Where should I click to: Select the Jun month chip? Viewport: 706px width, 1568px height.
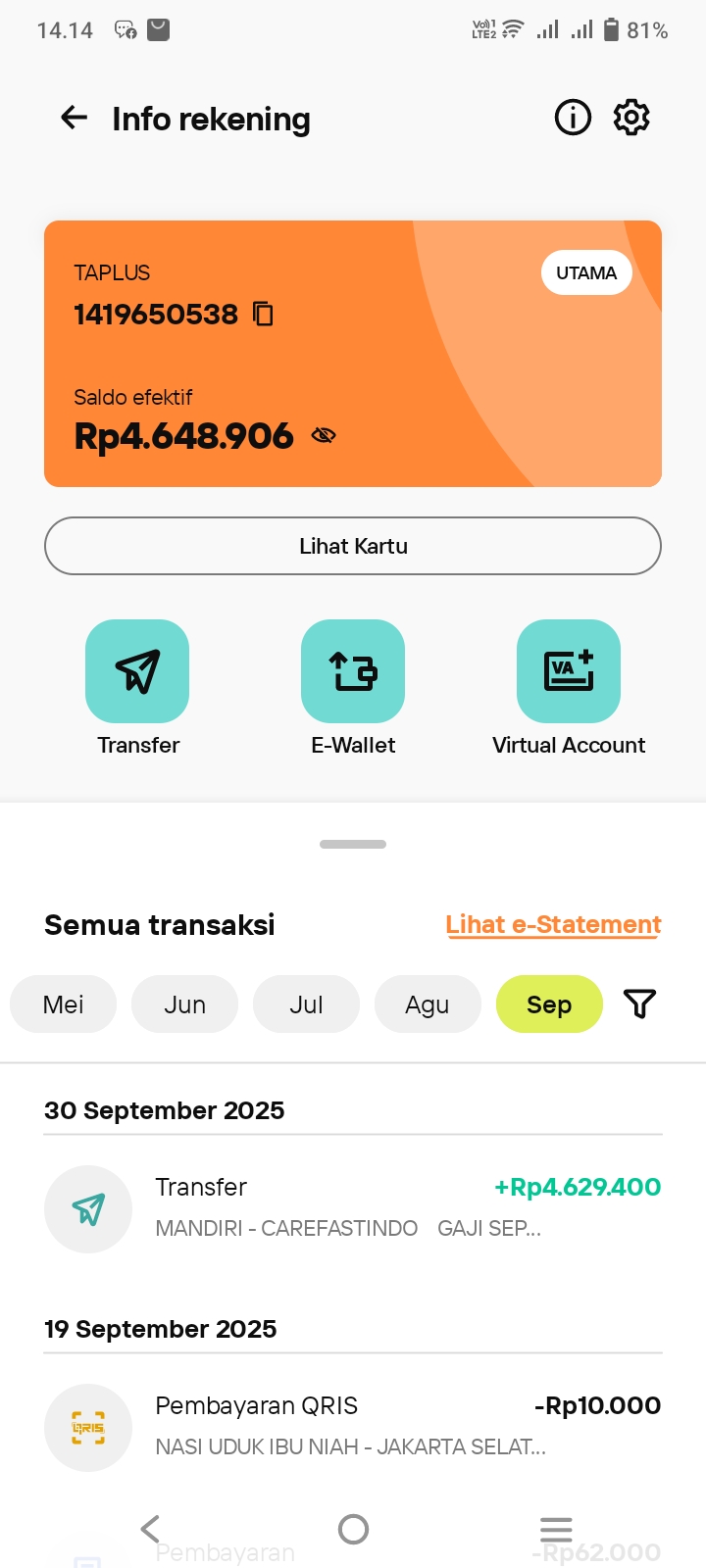click(x=184, y=1004)
